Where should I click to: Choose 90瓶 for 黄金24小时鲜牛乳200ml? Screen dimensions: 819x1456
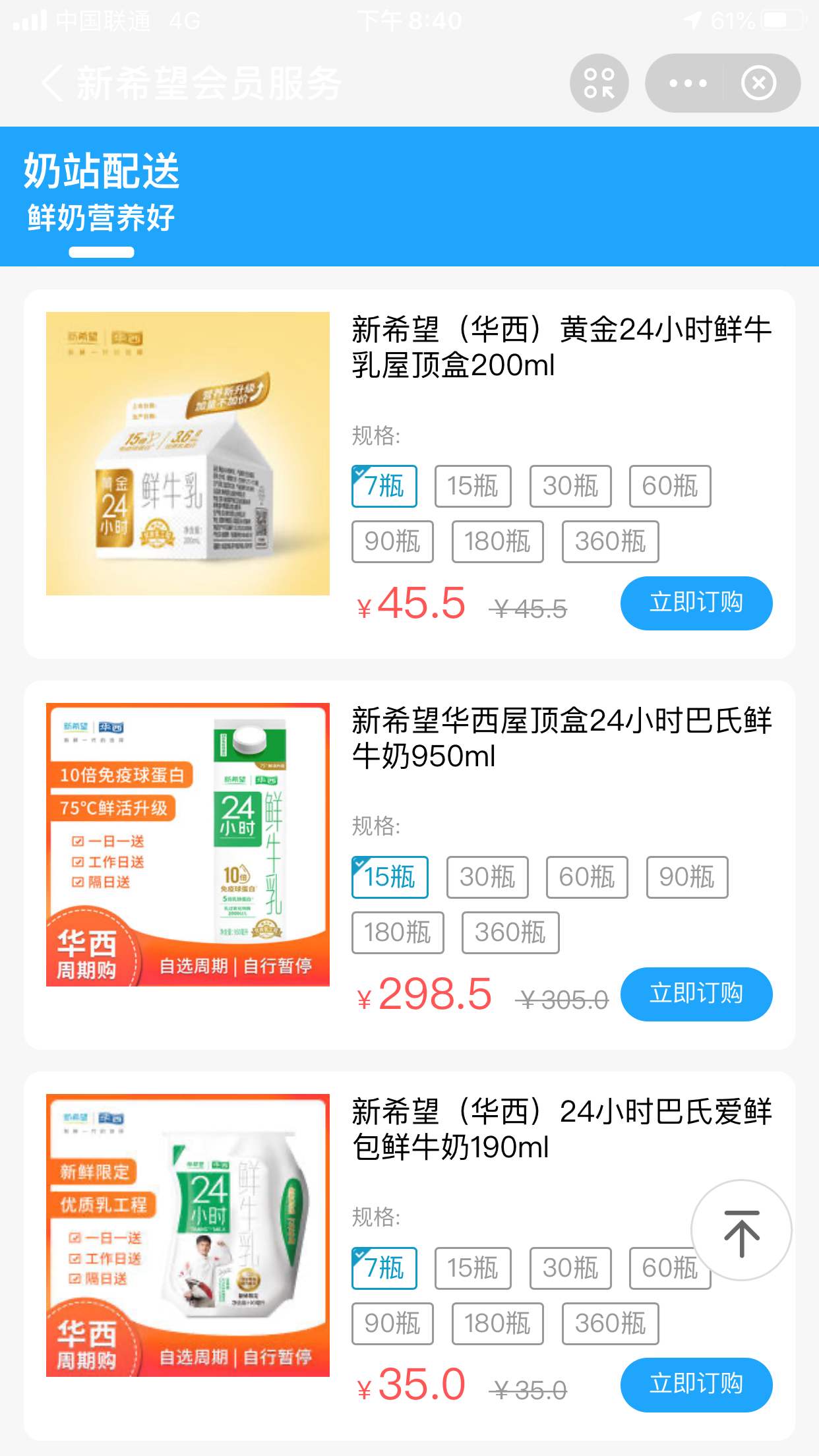[x=392, y=542]
